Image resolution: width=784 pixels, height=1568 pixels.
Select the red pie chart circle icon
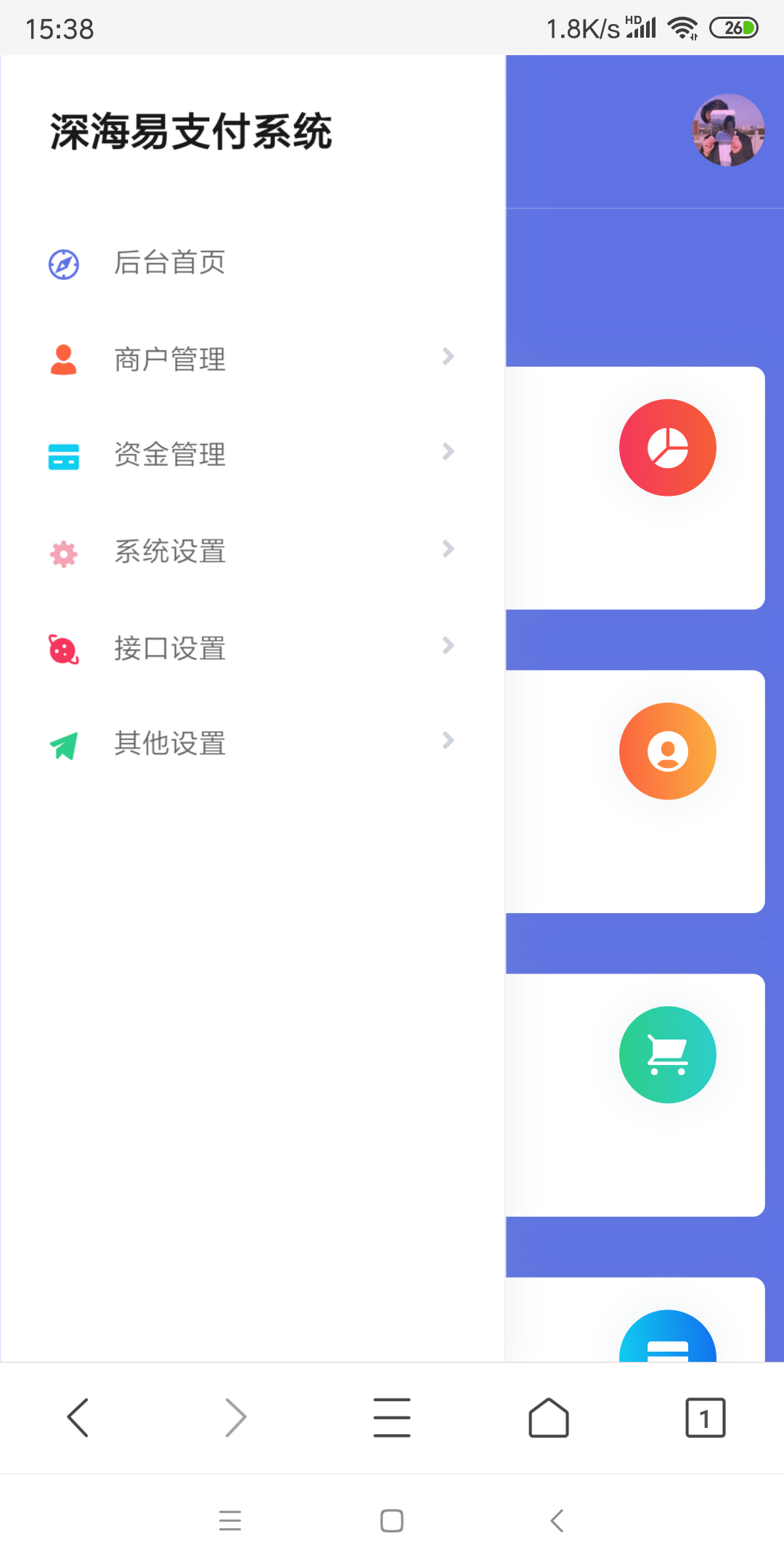[x=667, y=447]
